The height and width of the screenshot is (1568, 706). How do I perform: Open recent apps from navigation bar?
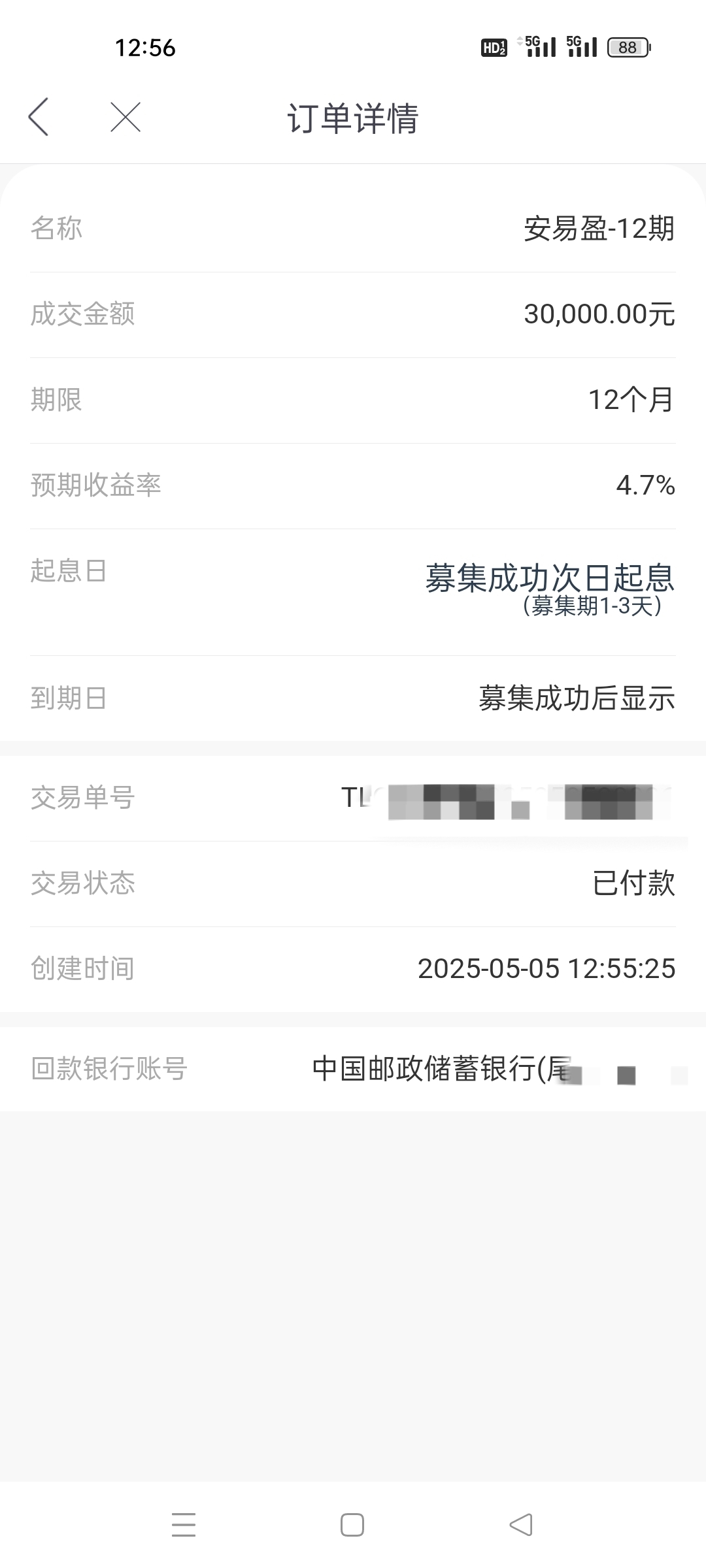pos(184,1524)
